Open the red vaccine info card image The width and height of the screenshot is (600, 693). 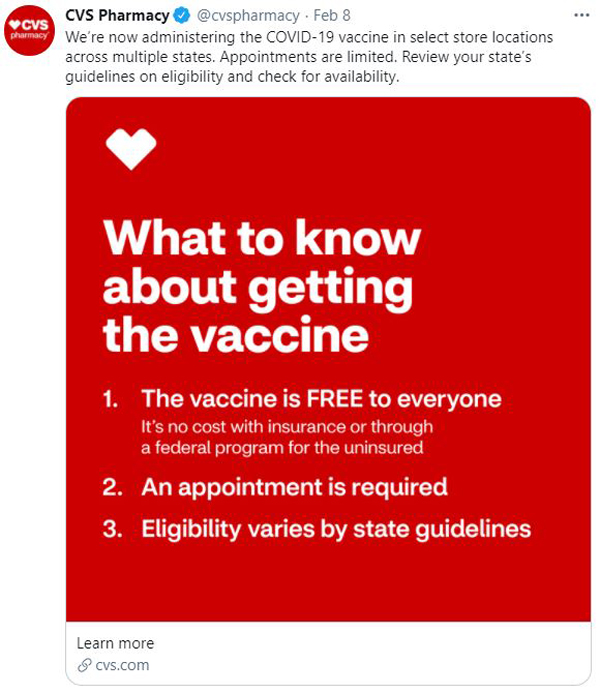pos(327,358)
